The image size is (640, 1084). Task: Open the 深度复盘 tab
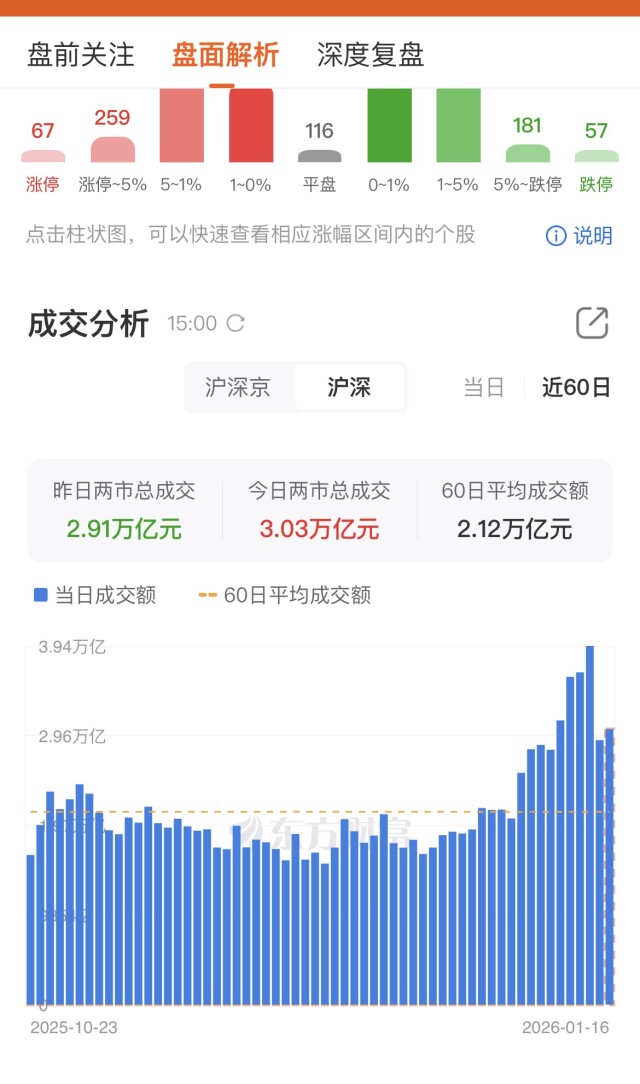click(370, 54)
